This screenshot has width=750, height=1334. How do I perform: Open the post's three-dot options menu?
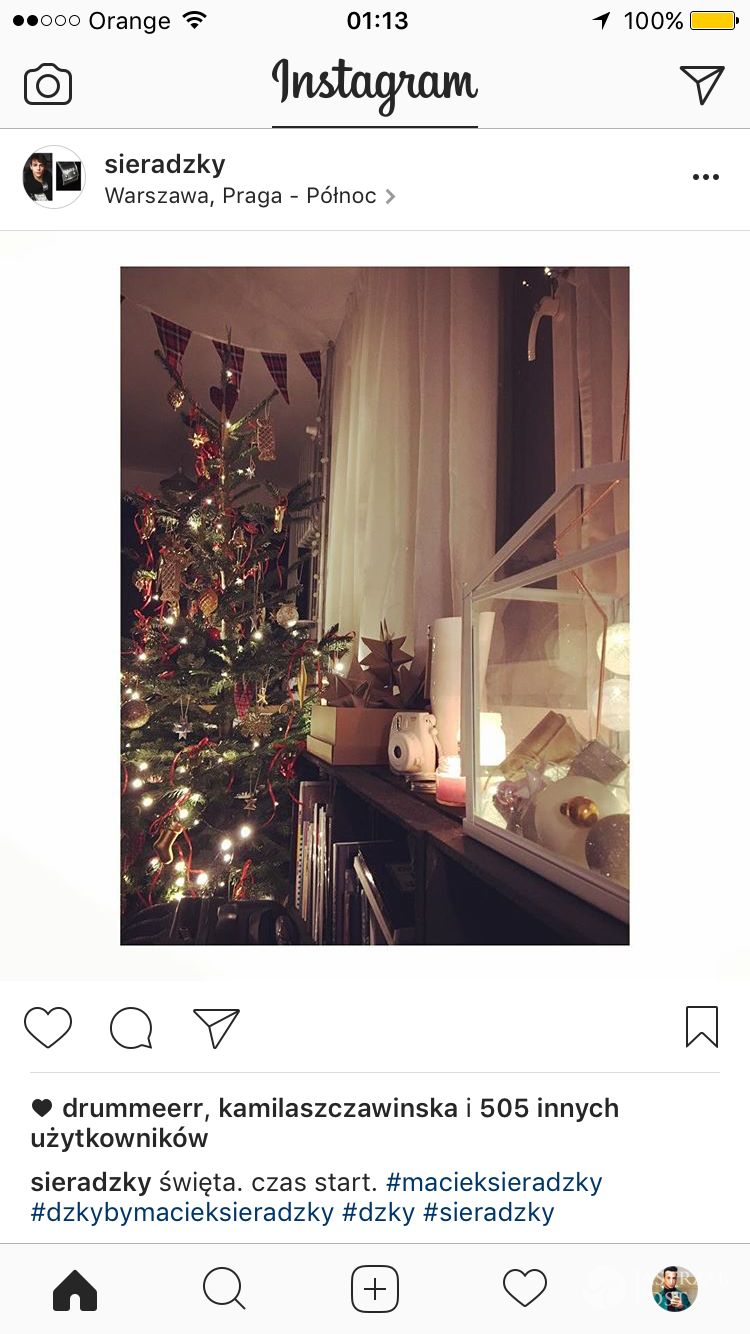pos(705,178)
